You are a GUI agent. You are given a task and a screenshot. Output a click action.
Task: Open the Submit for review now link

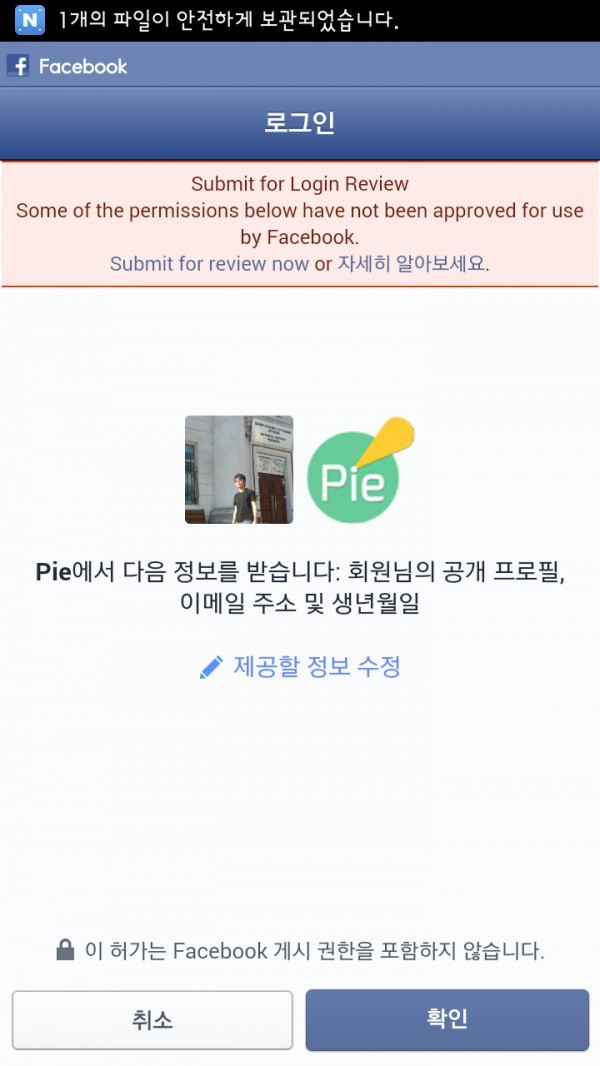click(209, 264)
